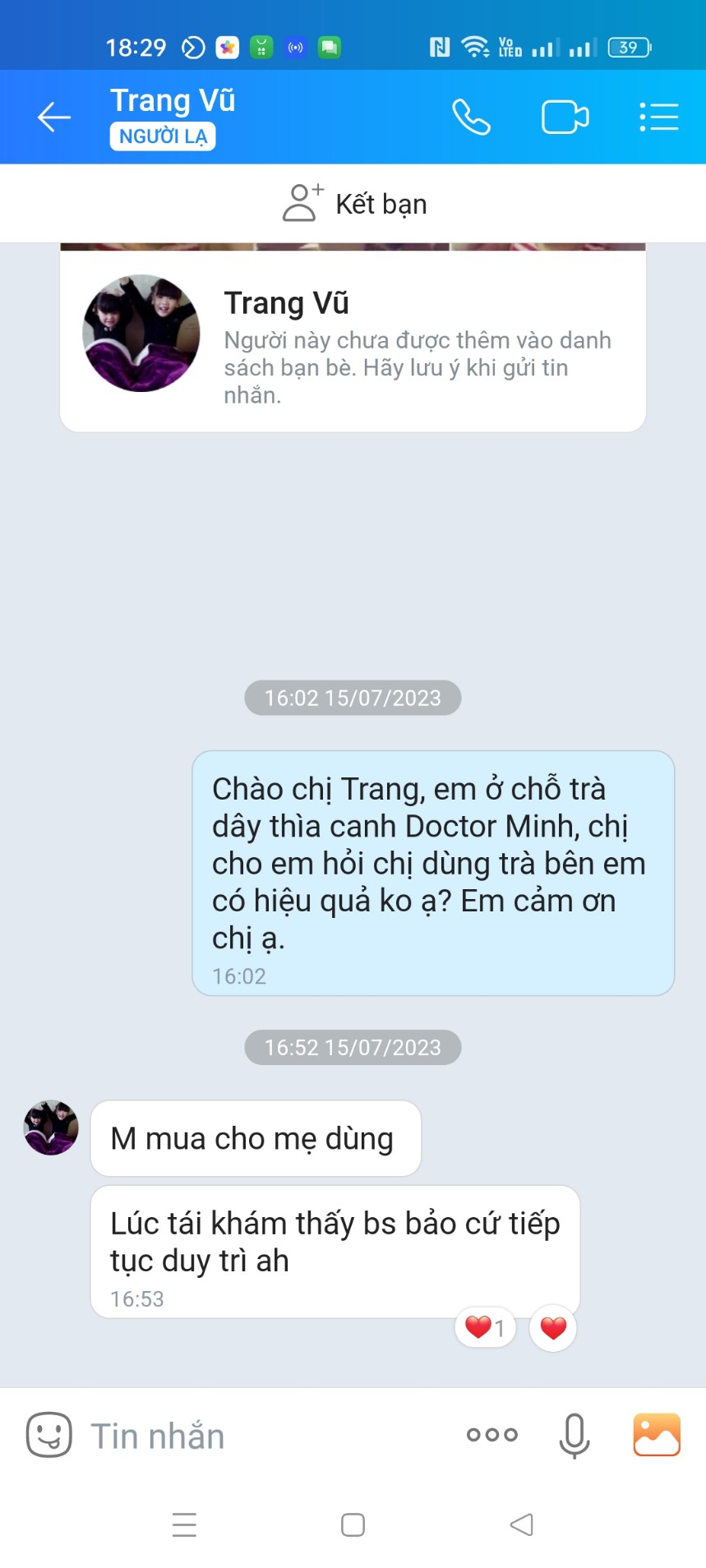706x1568 pixels.
Task: Open more attachment options
Action: pos(492,1435)
